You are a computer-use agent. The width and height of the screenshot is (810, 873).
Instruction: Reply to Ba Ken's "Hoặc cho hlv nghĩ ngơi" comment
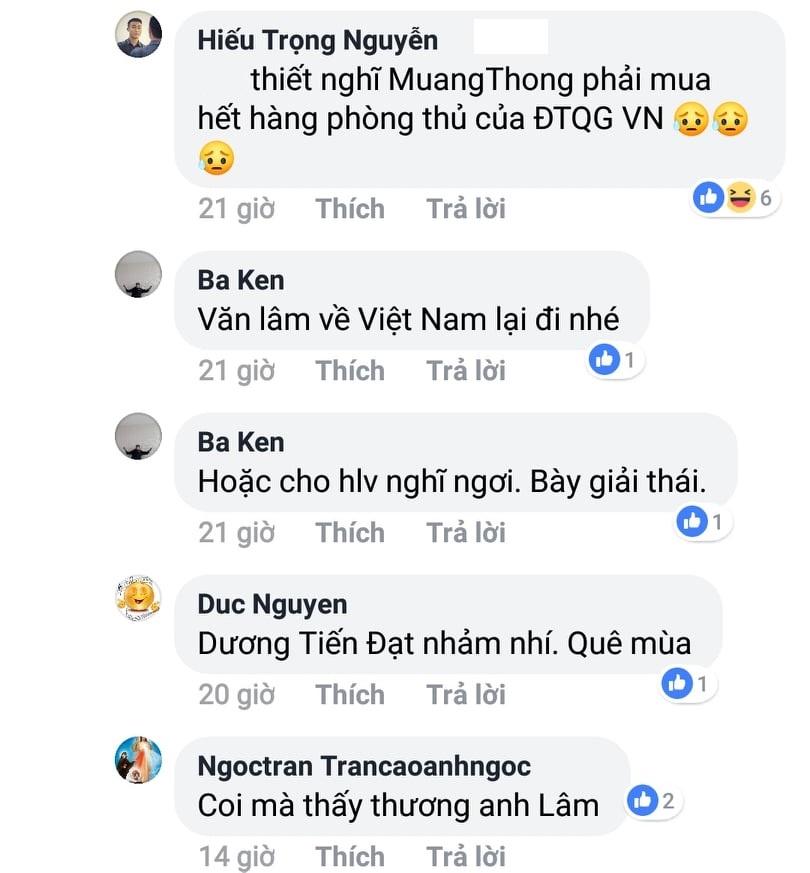[466, 533]
